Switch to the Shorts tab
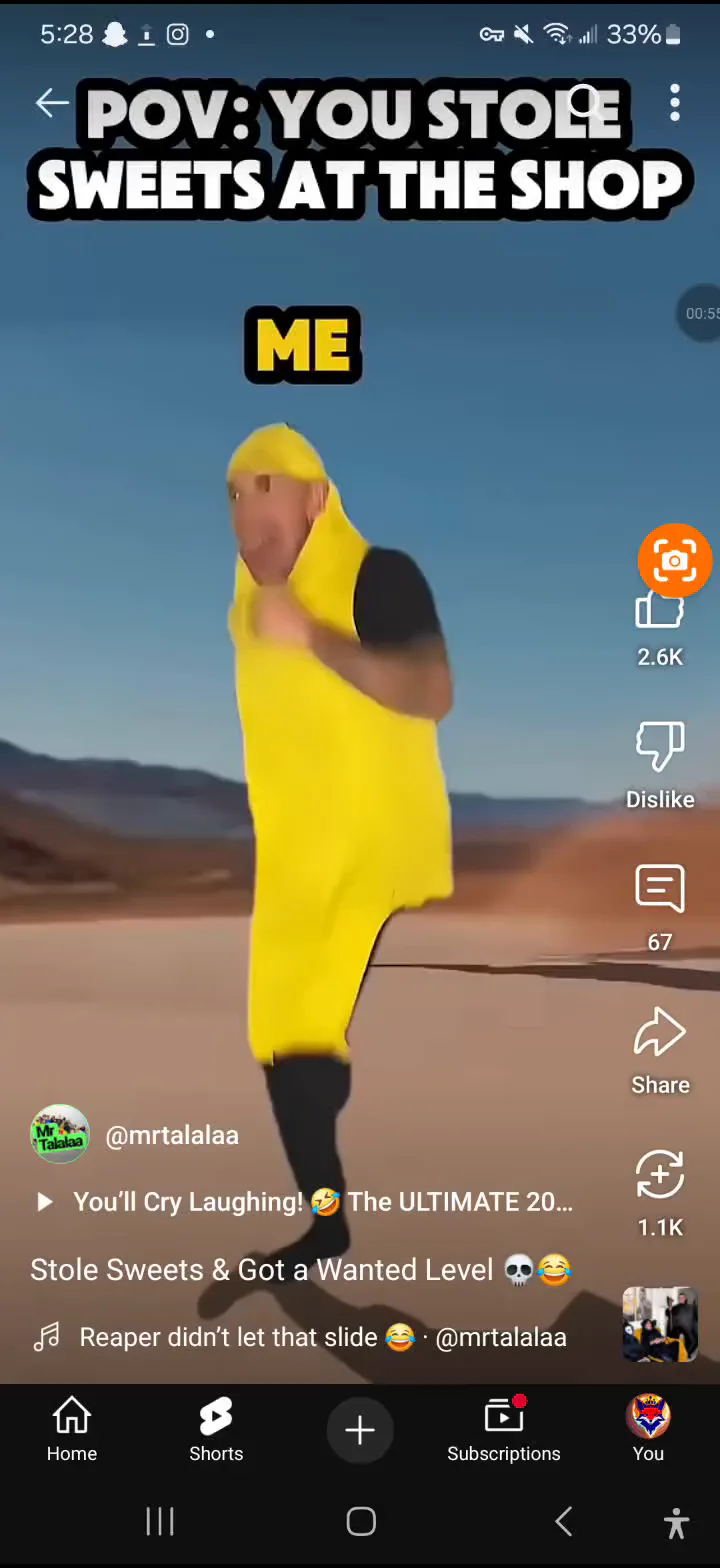The width and height of the screenshot is (720, 1568). tap(216, 1430)
